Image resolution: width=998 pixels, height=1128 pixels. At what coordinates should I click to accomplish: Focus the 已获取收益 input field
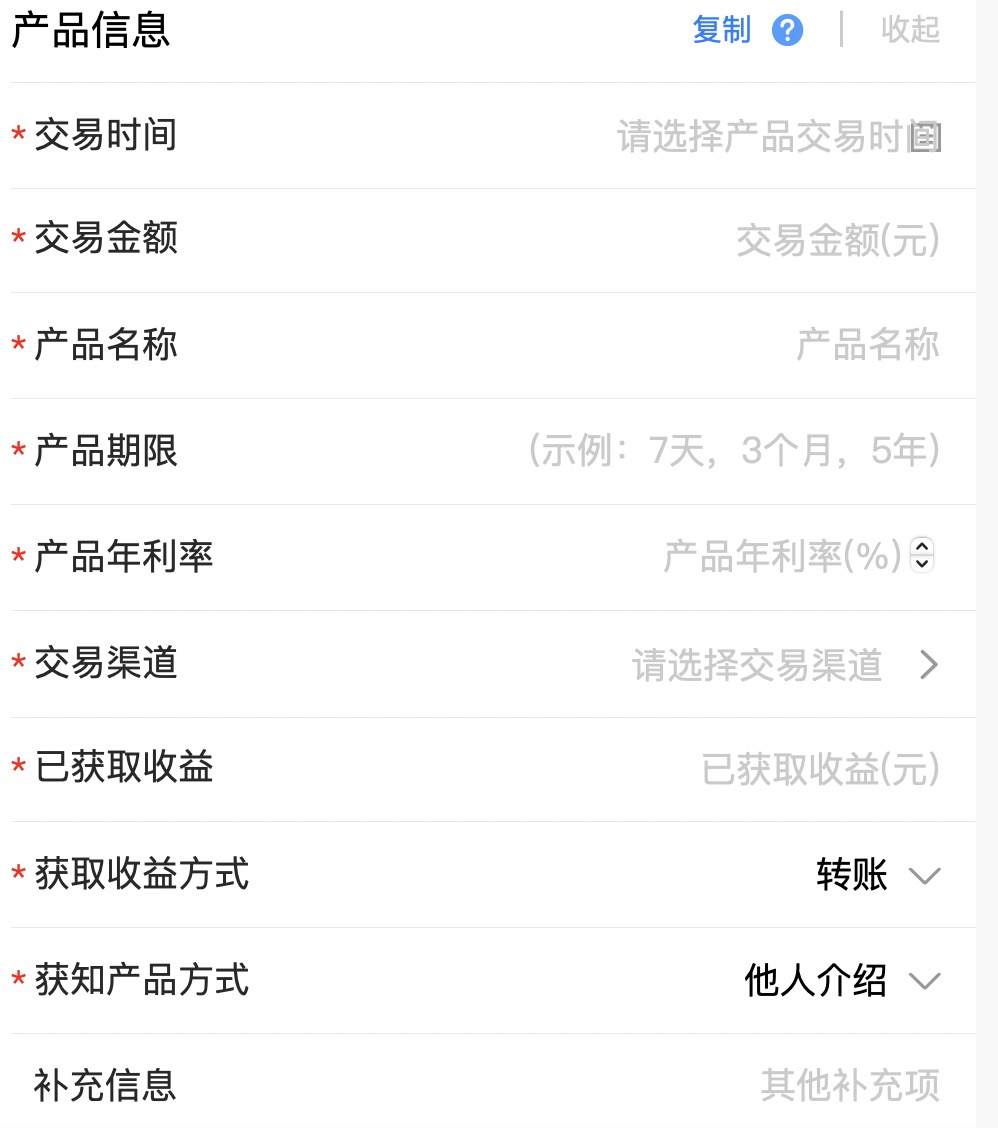click(820, 769)
